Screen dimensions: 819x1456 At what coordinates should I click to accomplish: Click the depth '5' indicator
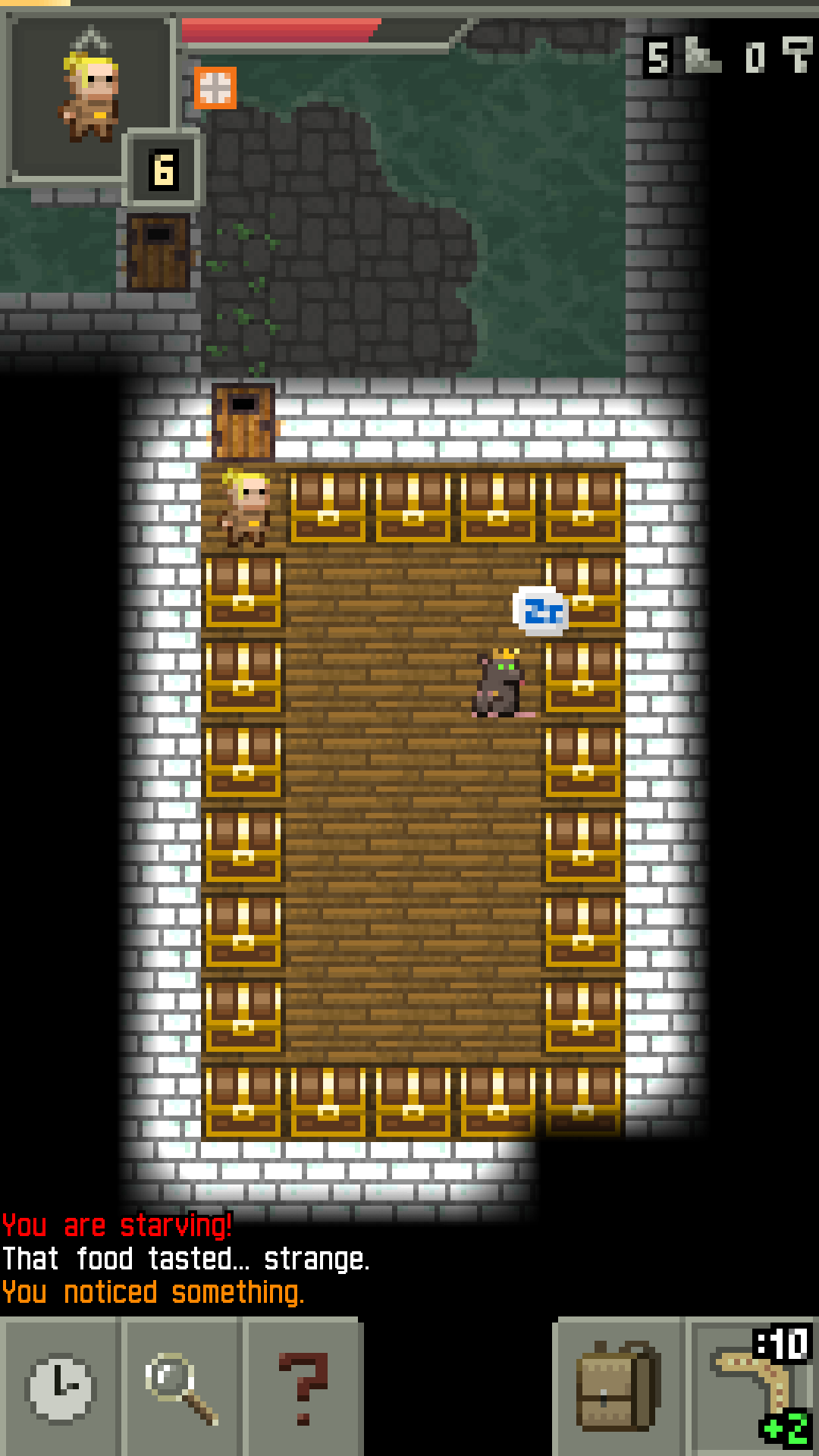coord(657,57)
